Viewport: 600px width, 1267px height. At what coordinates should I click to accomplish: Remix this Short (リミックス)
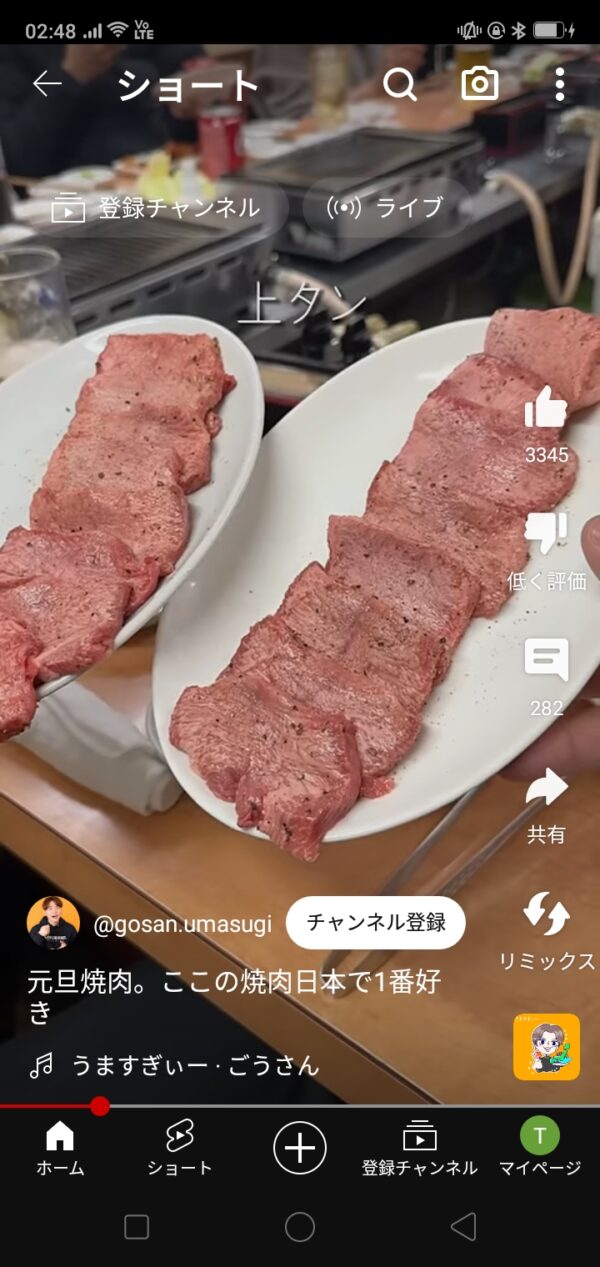click(x=546, y=915)
